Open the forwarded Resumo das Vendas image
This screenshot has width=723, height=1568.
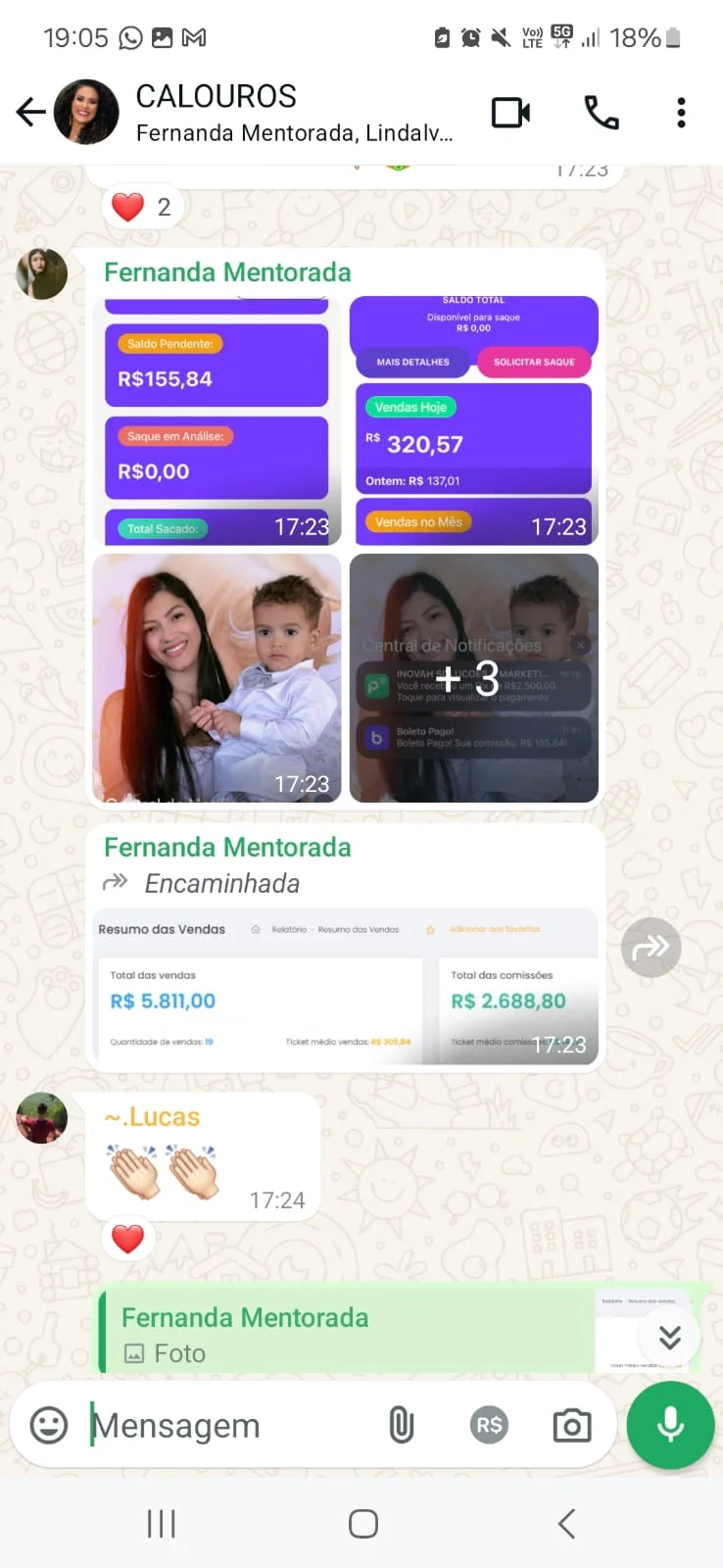pyautogui.click(x=346, y=987)
